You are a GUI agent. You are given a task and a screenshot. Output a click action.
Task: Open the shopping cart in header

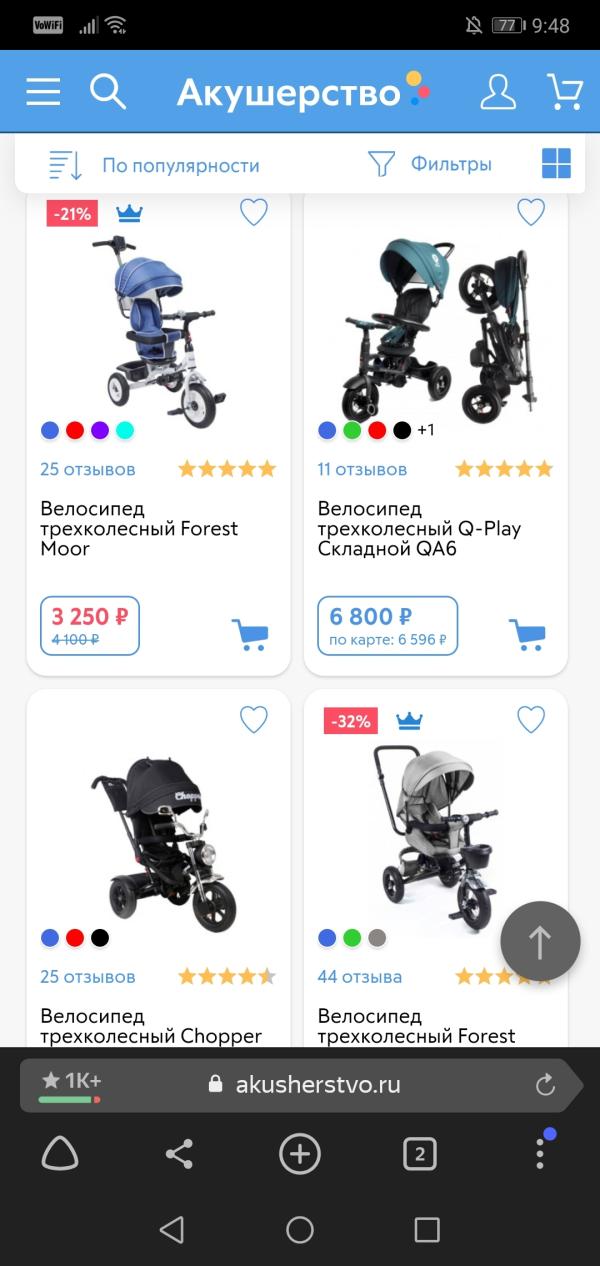tap(565, 92)
